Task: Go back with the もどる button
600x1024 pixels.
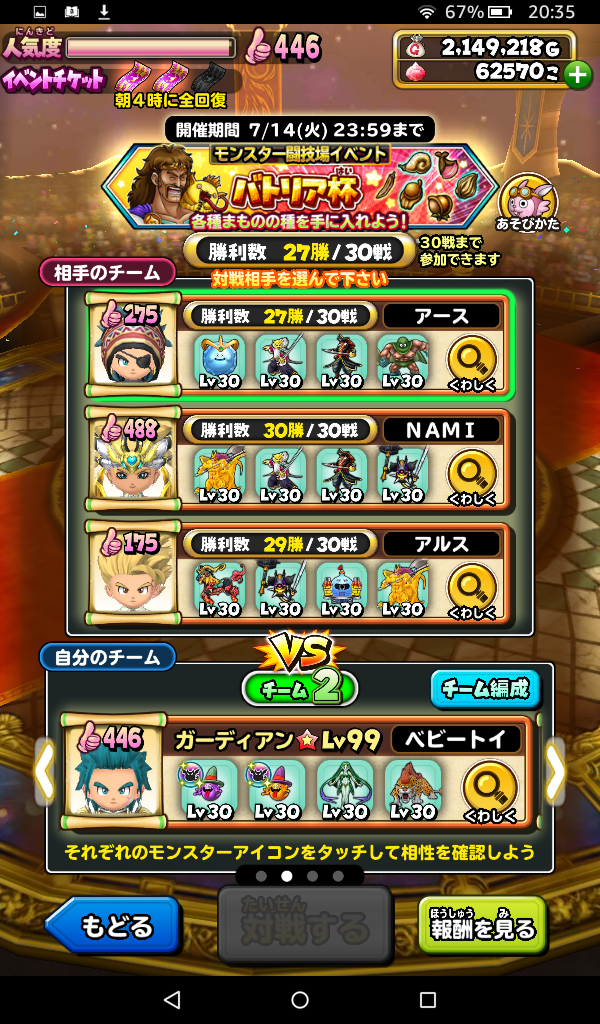Action: 113,927
